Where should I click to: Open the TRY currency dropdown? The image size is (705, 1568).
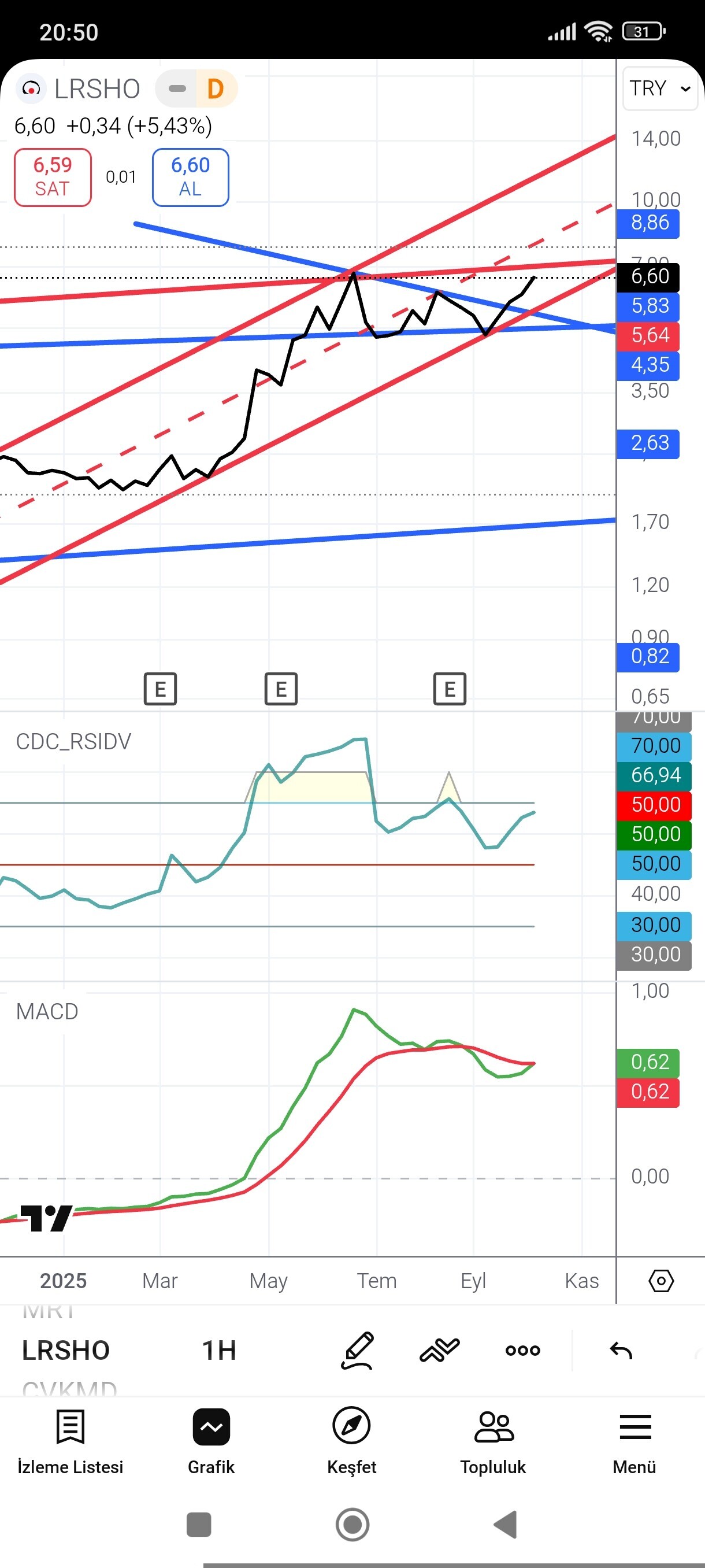coord(659,88)
